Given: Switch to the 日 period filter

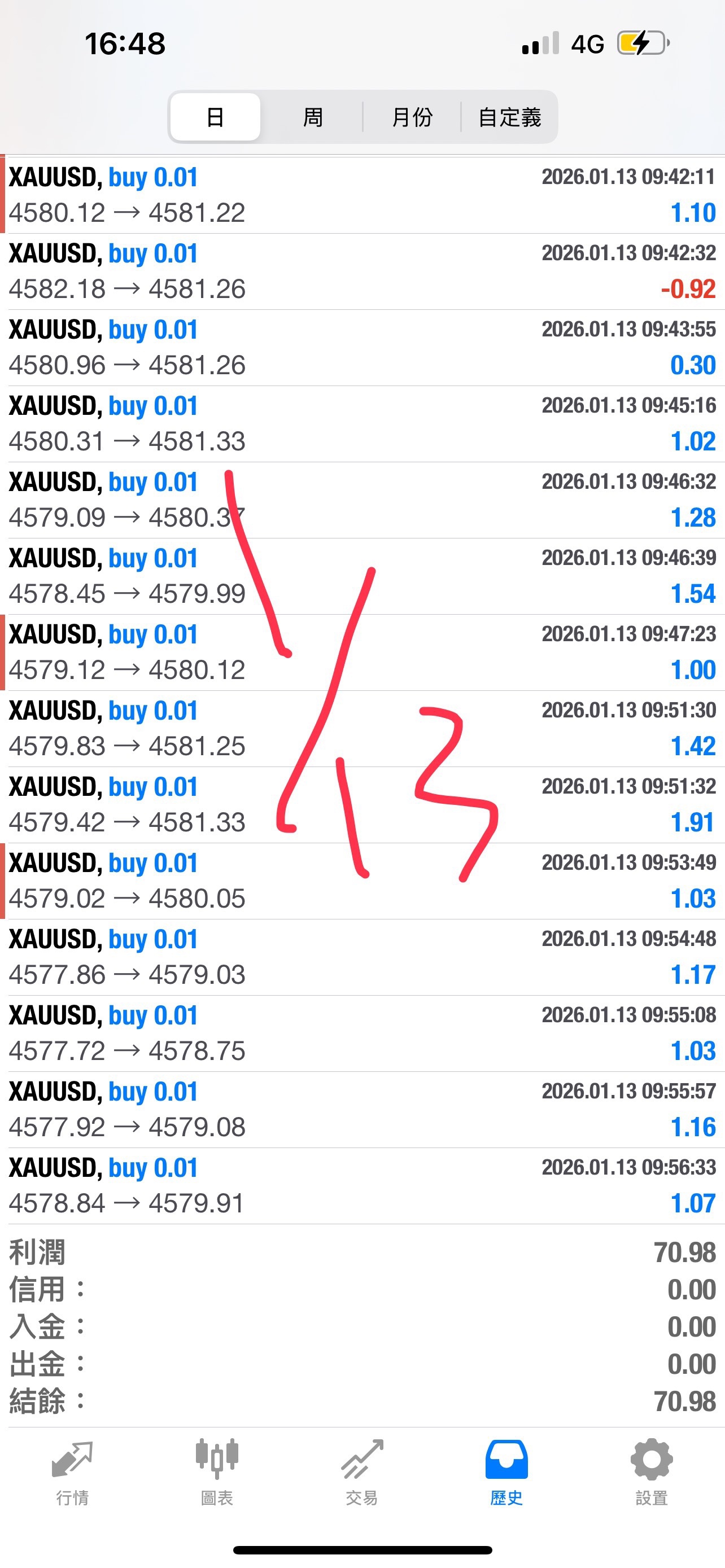Looking at the screenshot, I should pyautogui.click(x=216, y=117).
